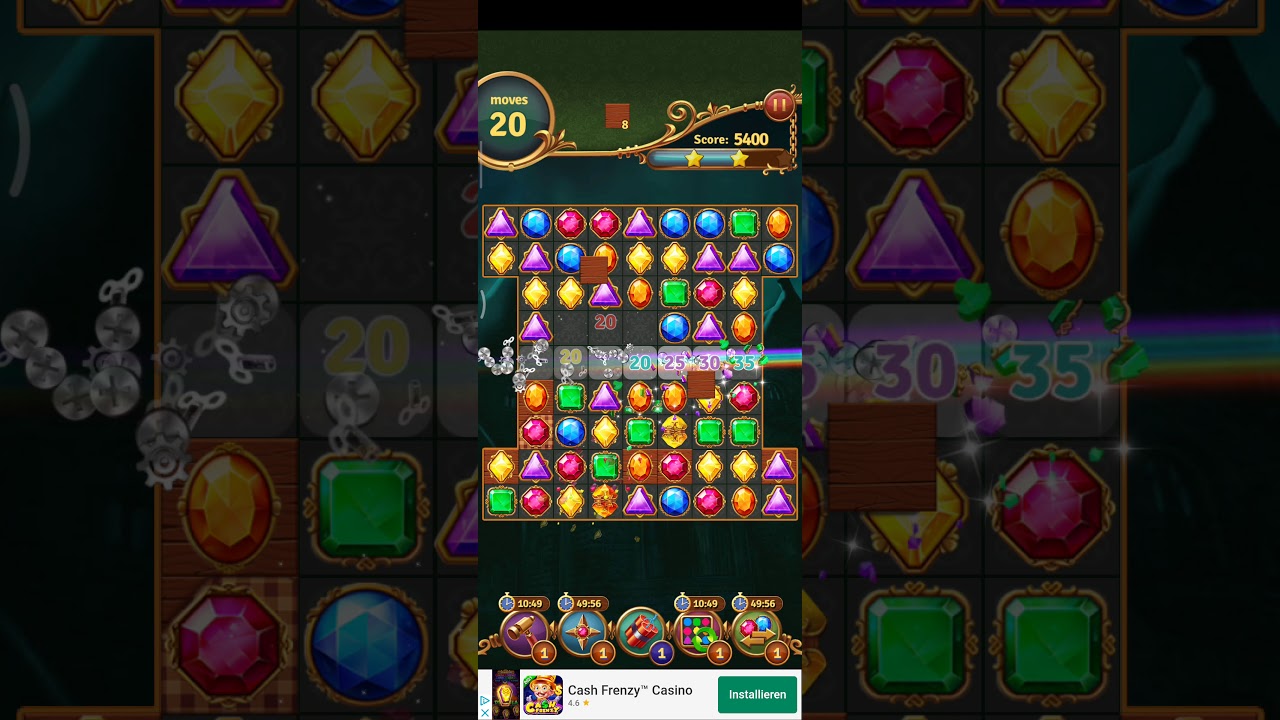Select the gem swap booster
1280x720 pixels.
coord(756,632)
